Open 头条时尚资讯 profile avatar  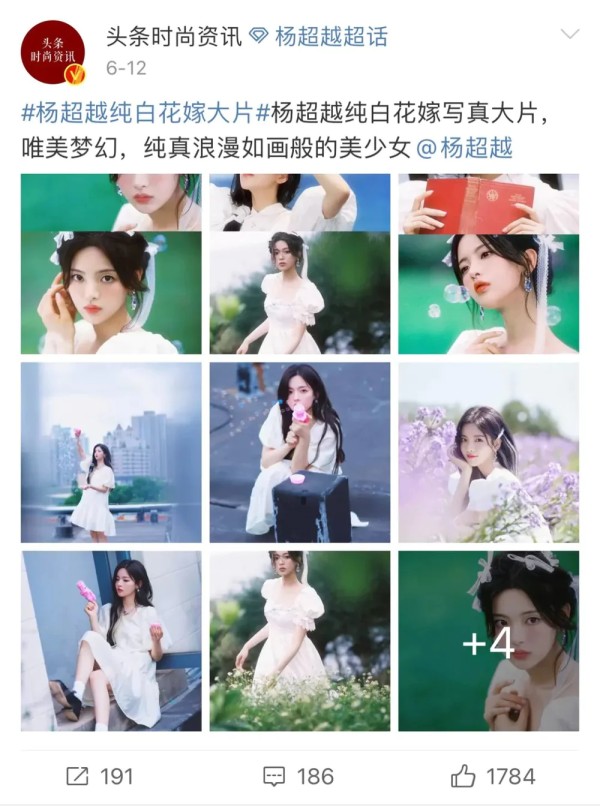53,51
